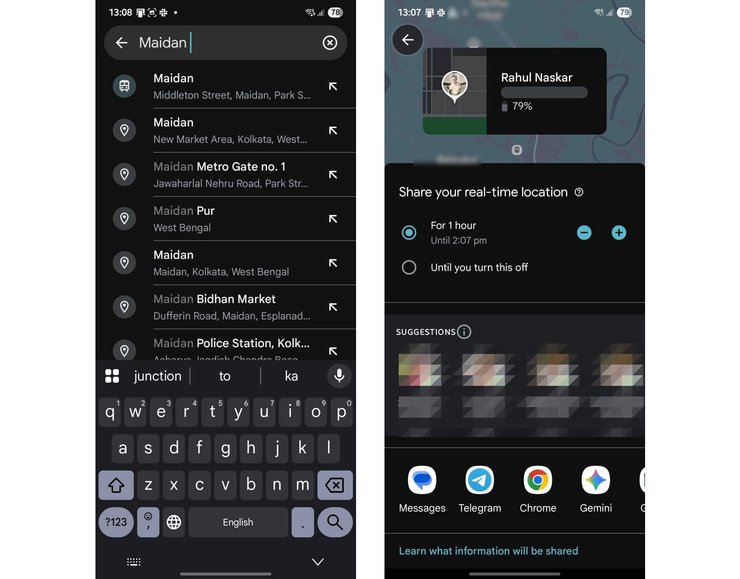The height and width of the screenshot is (579, 740).
Task: Insert Maidan Police Station suggestion into search
Action: (333, 348)
